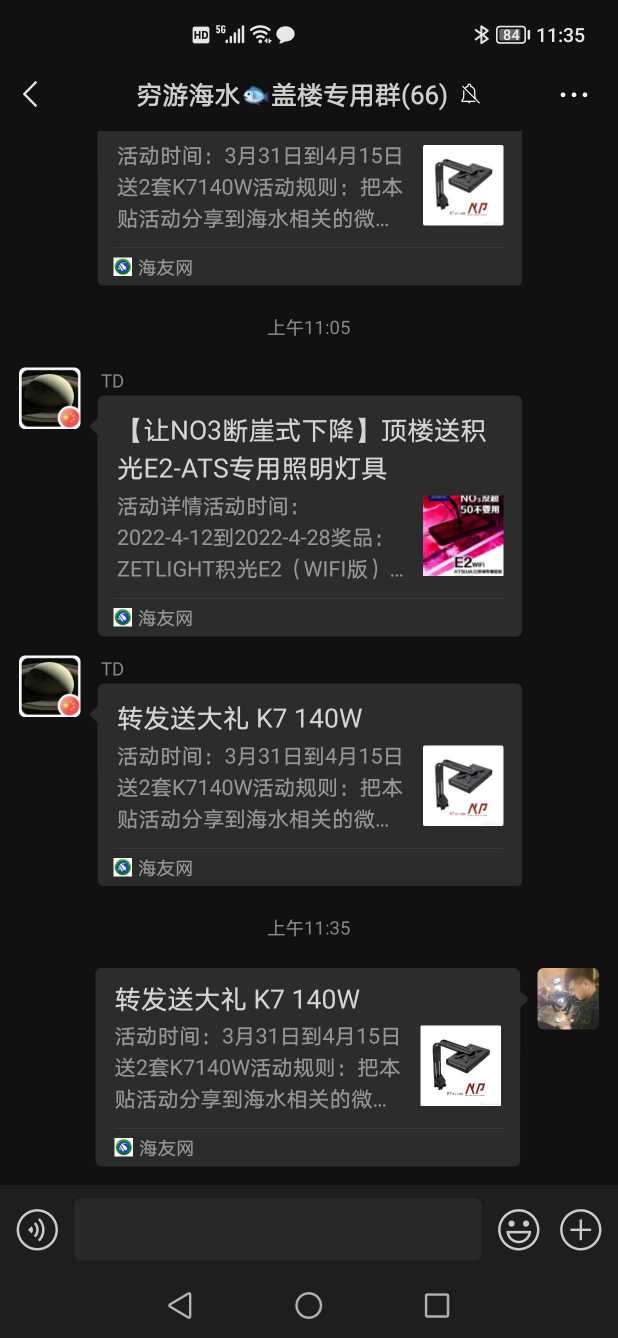Viewport: 618px width, 1338px height.
Task: Tap the message text field
Action: [277, 1229]
